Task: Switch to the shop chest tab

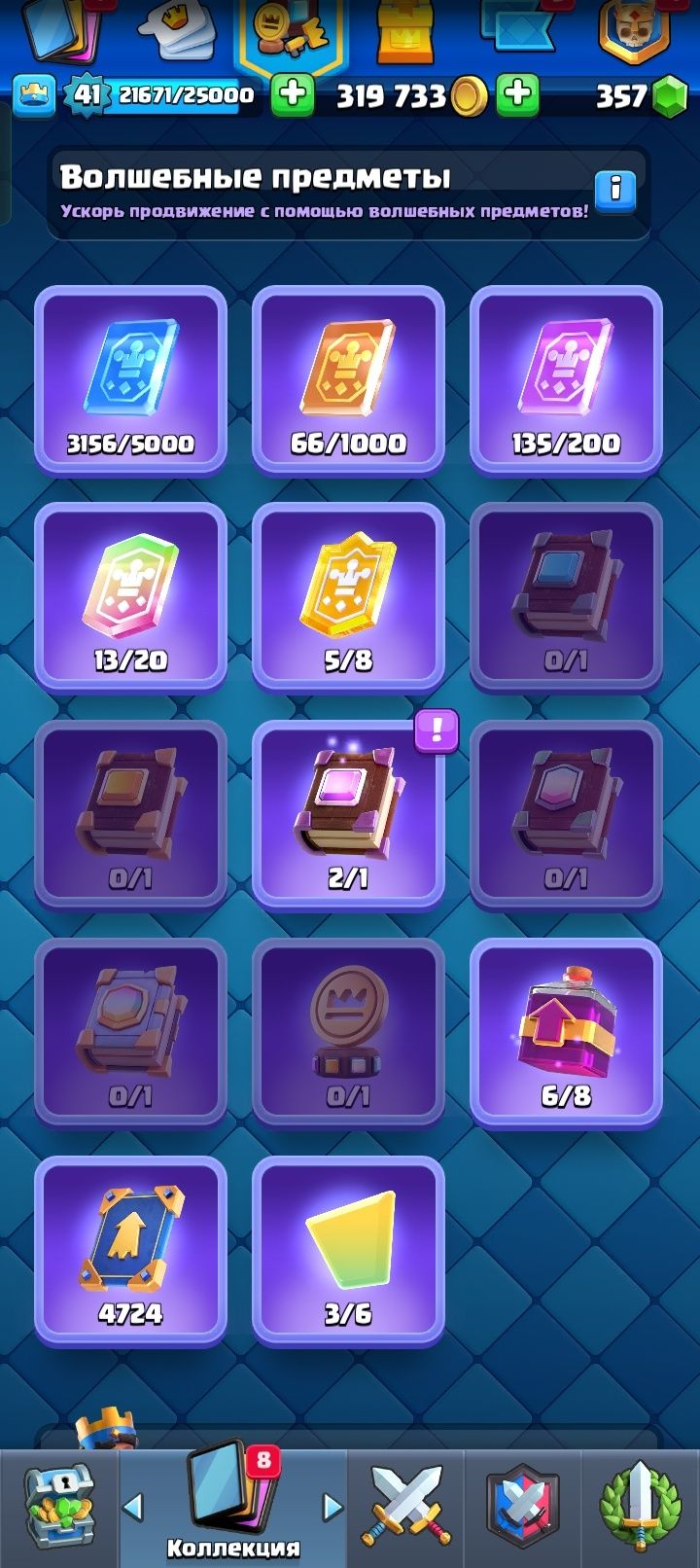Action: point(58,1508)
